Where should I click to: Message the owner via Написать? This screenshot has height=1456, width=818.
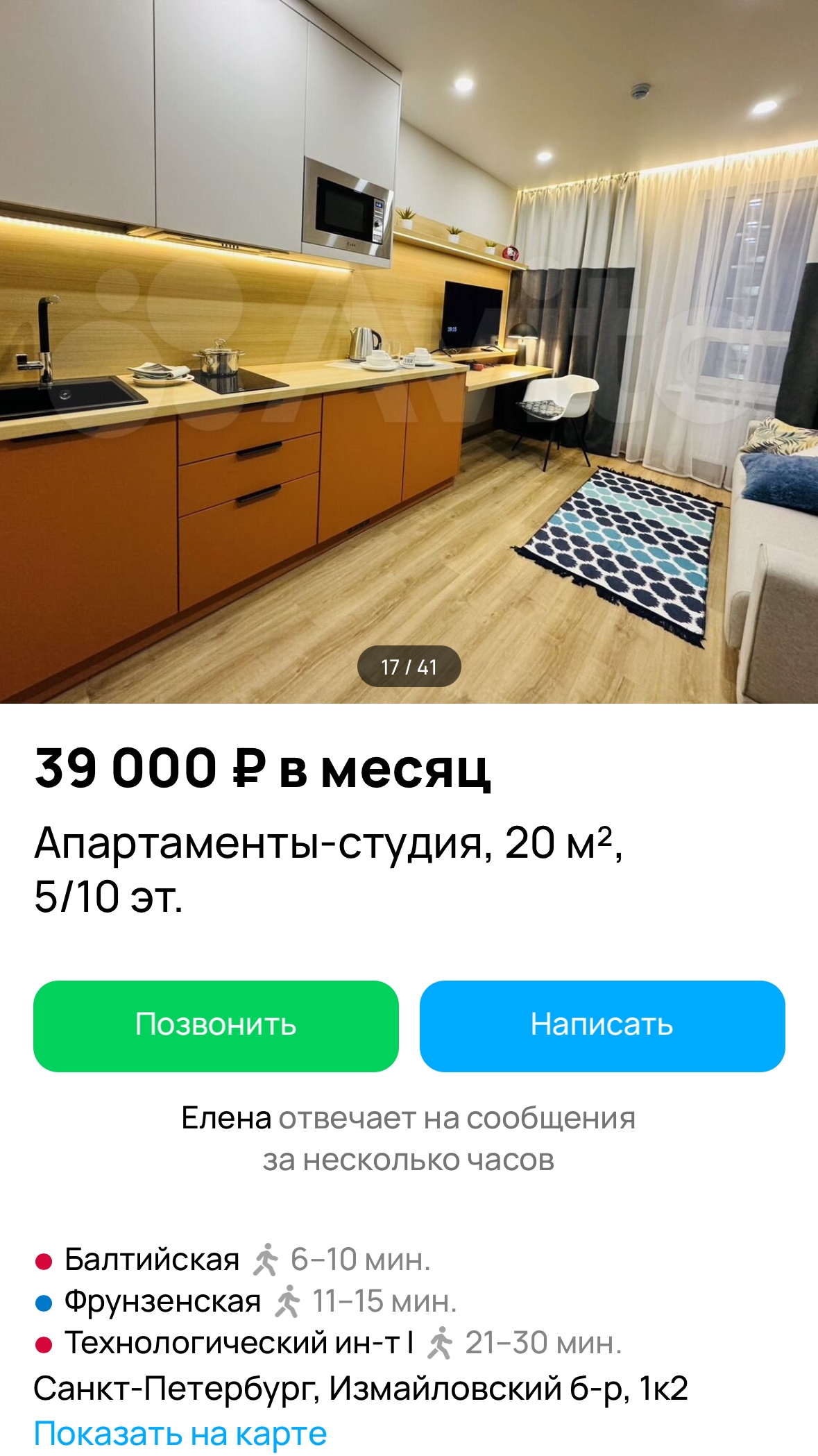point(602,1025)
